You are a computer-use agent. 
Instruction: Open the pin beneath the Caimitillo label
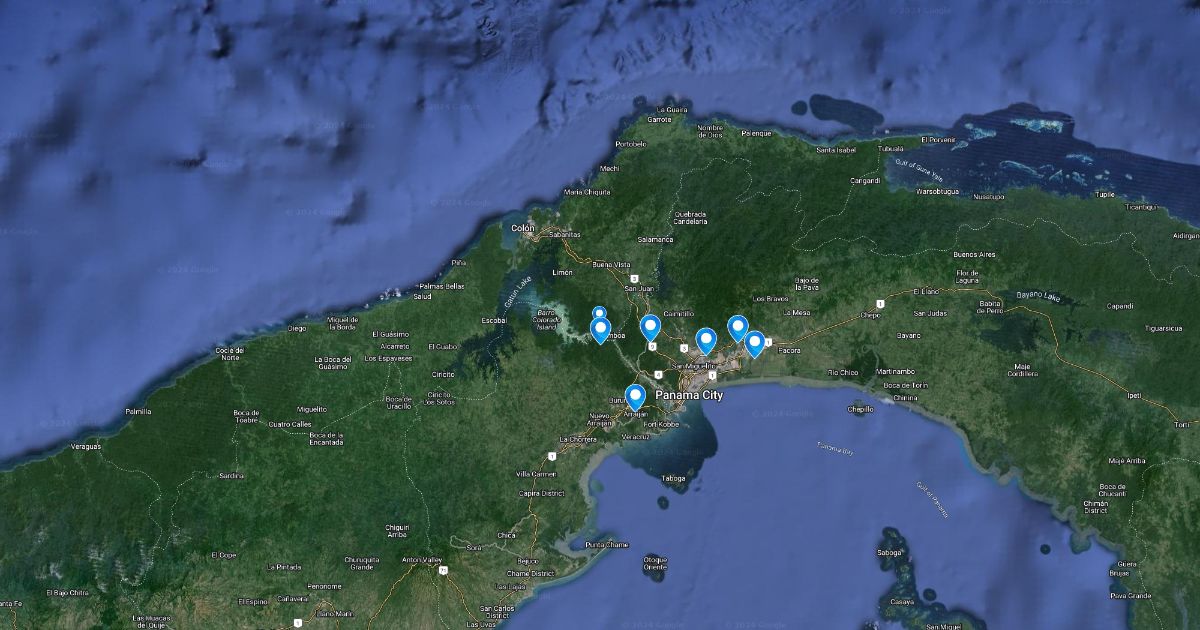[650, 327]
